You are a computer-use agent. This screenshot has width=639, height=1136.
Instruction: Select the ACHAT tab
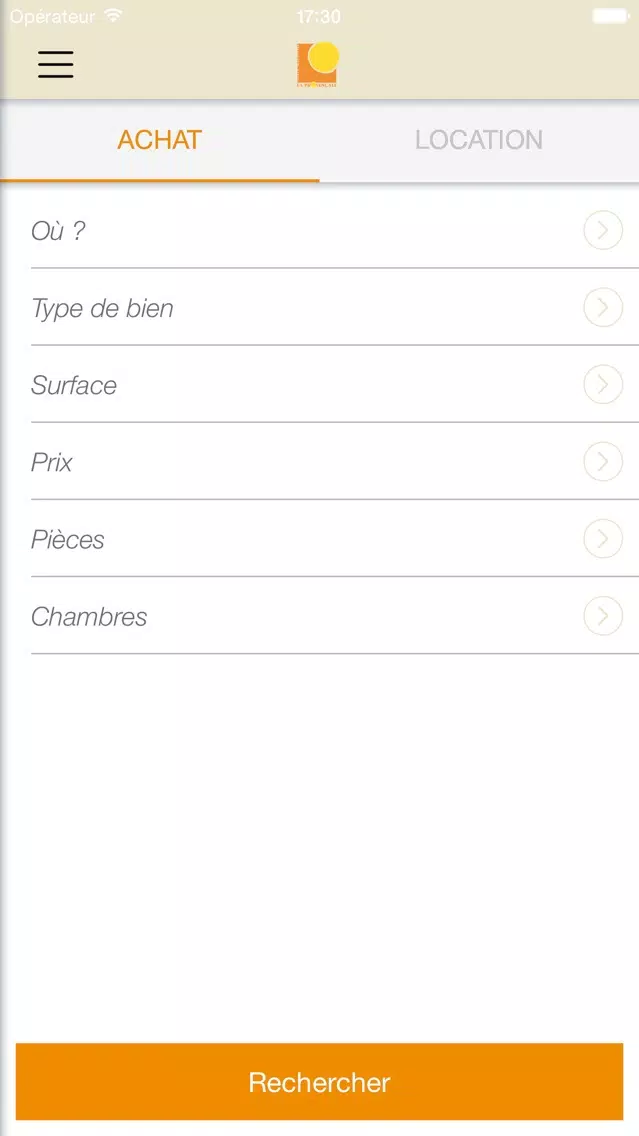click(x=159, y=140)
